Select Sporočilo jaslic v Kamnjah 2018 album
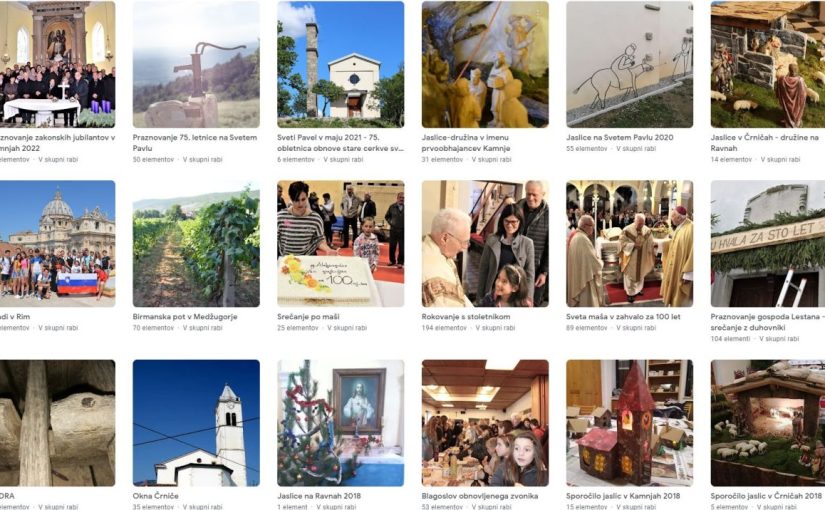Image resolution: width=825 pixels, height=510 pixels. click(629, 422)
